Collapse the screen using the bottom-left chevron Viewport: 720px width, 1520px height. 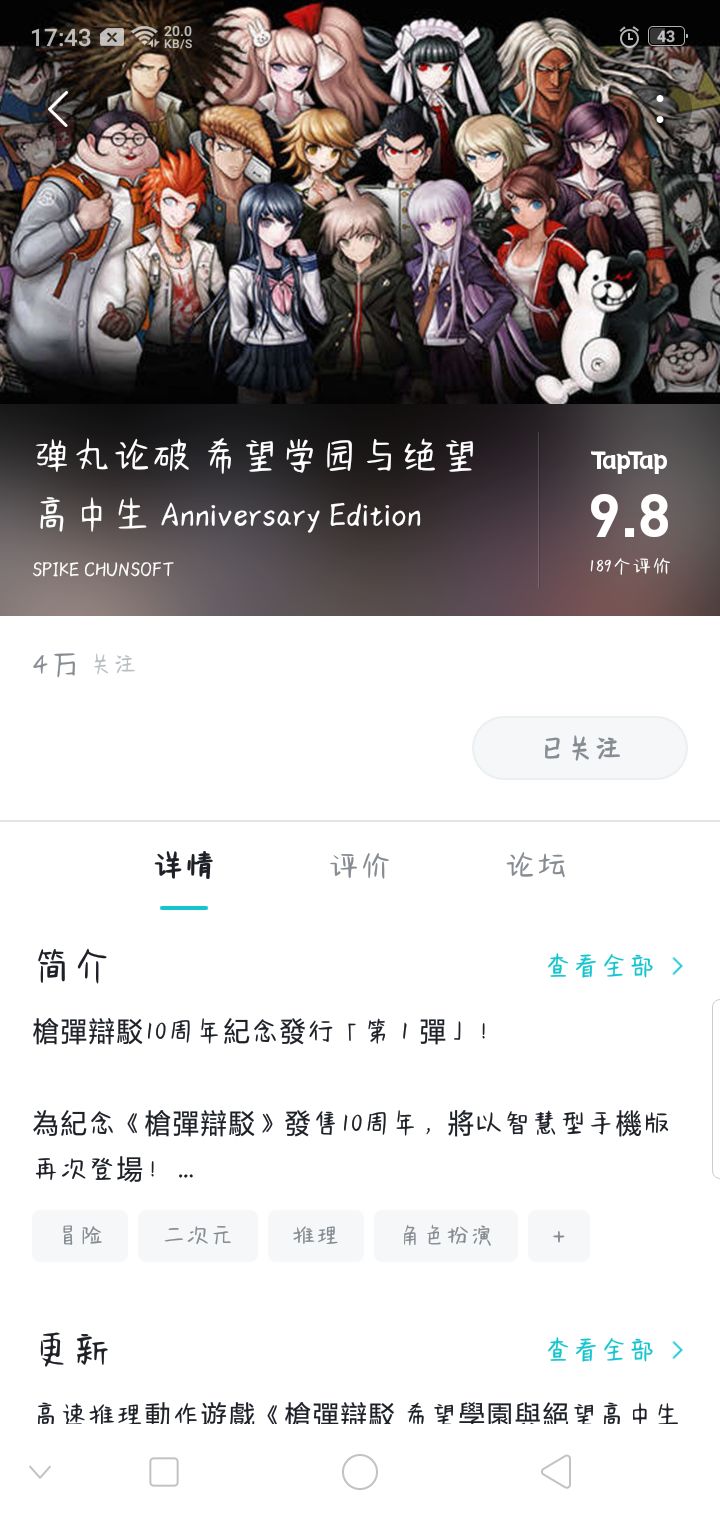(x=40, y=1471)
